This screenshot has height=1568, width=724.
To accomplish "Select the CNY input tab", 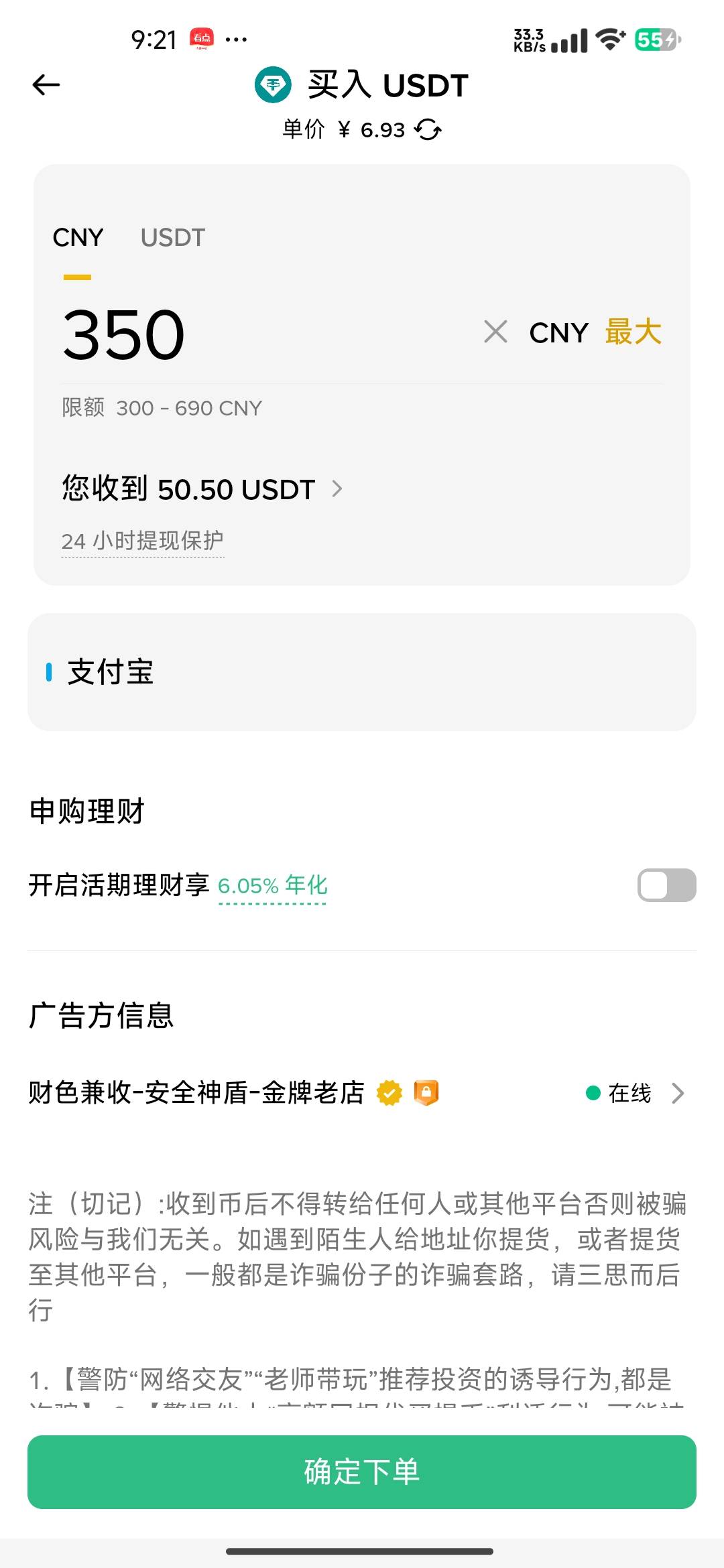I will tap(78, 238).
